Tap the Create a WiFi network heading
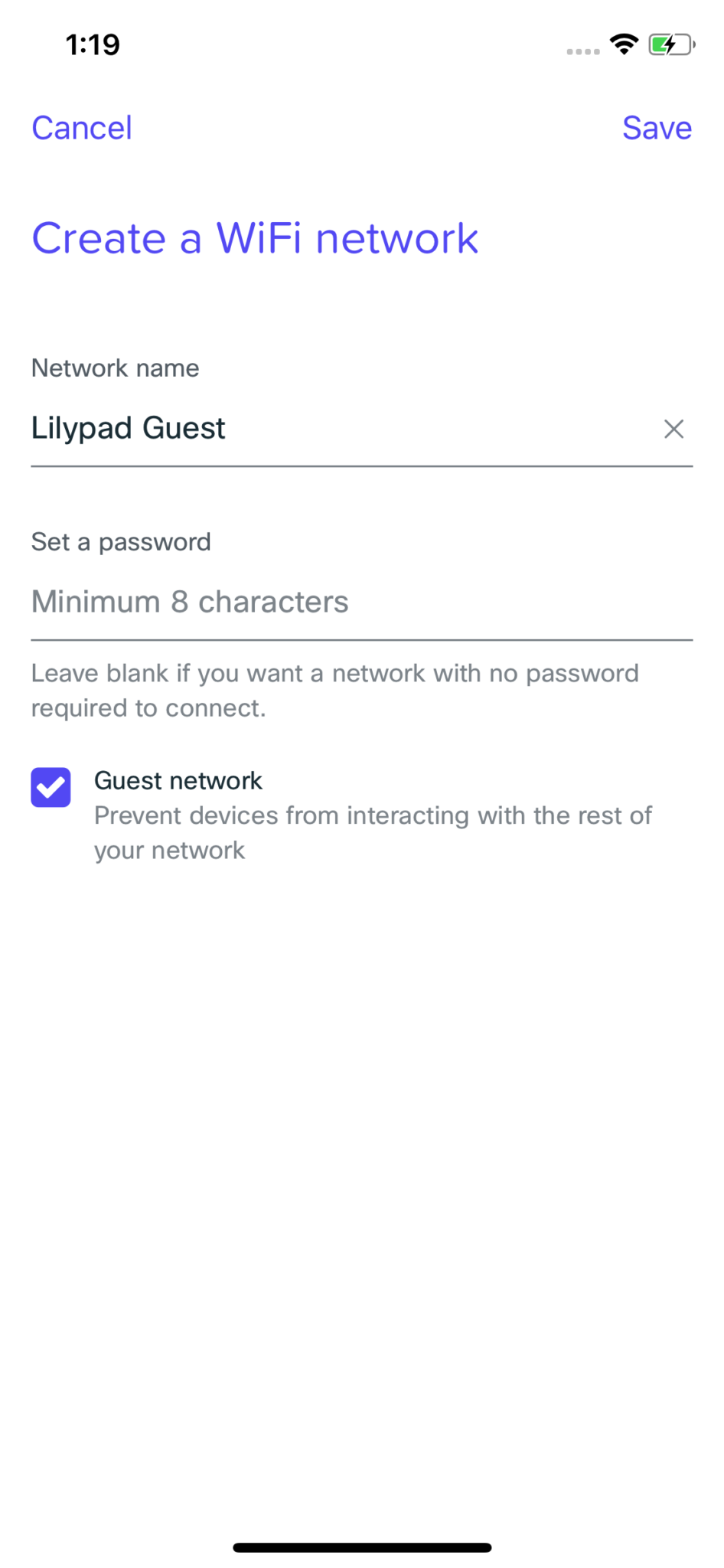Screen dimensions: 724x1568 click(x=254, y=238)
